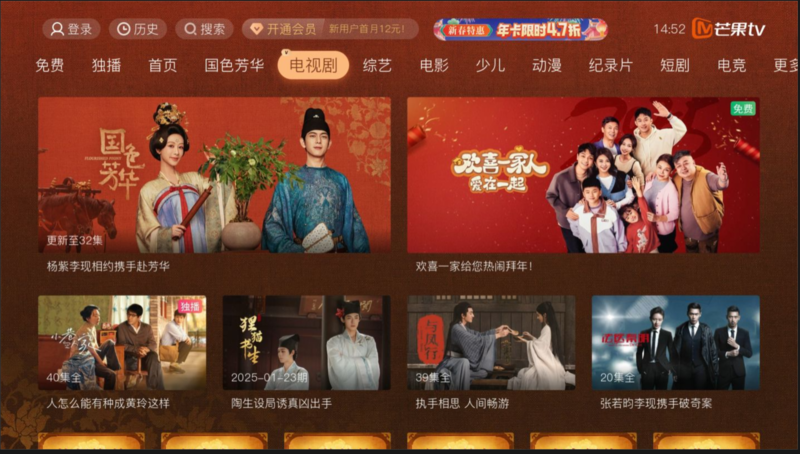Select the 国色芳华 tab
800x454 pixels.
[x=234, y=66]
